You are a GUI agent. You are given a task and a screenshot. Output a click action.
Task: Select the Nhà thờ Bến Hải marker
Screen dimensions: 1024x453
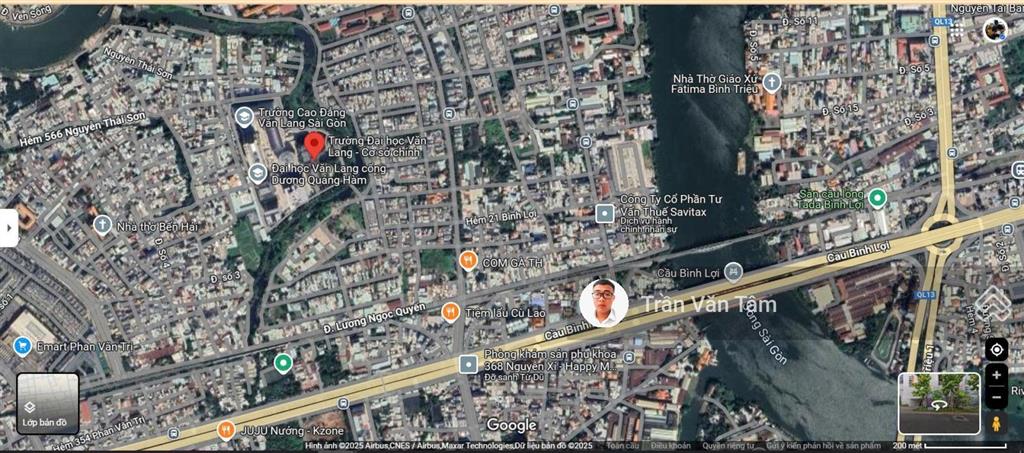[x=102, y=226]
